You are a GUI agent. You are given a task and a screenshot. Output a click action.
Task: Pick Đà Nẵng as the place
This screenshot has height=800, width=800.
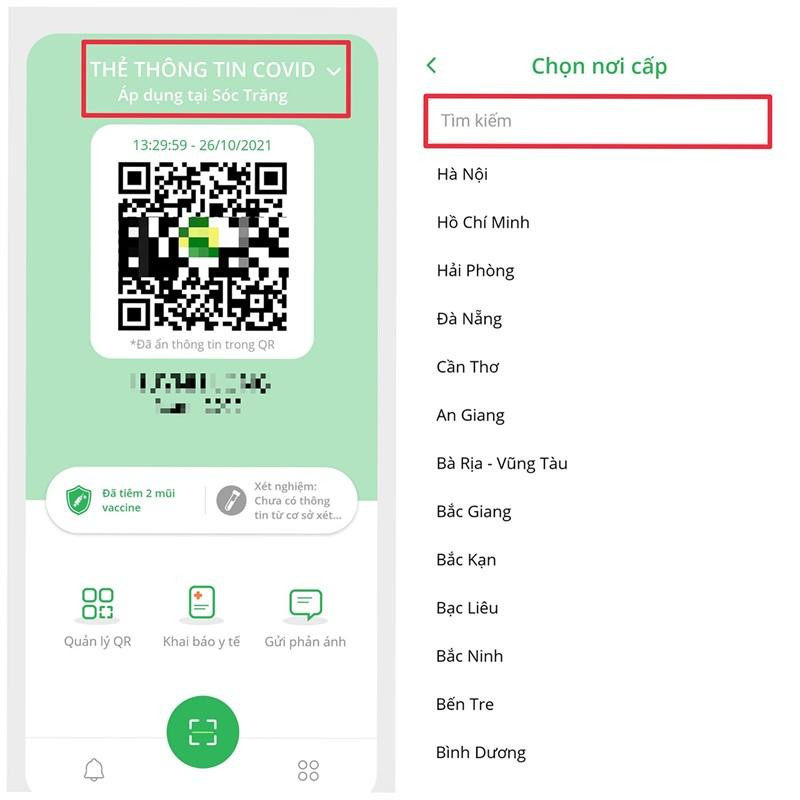pos(469,319)
